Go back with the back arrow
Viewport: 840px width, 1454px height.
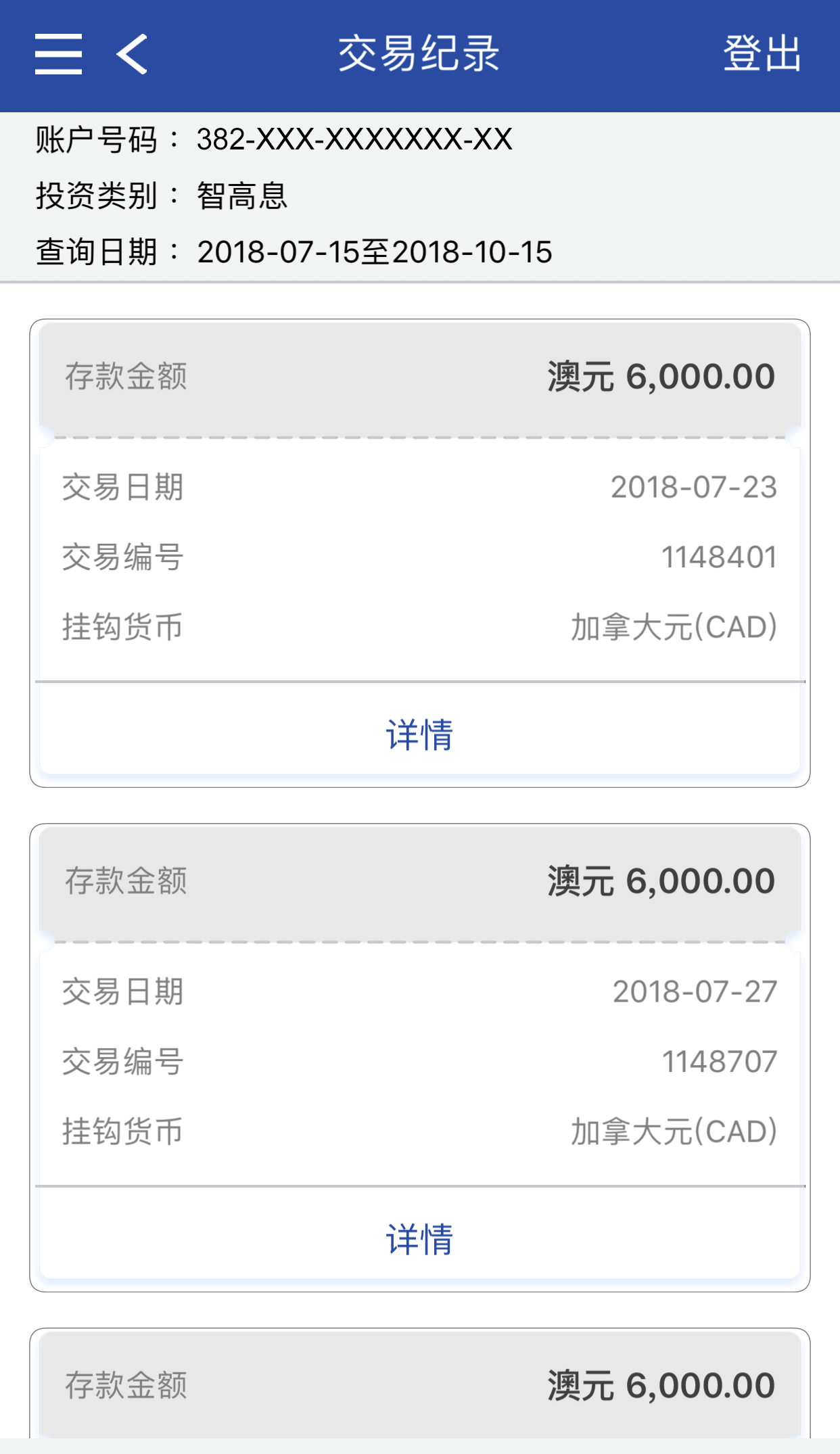tap(132, 54)
